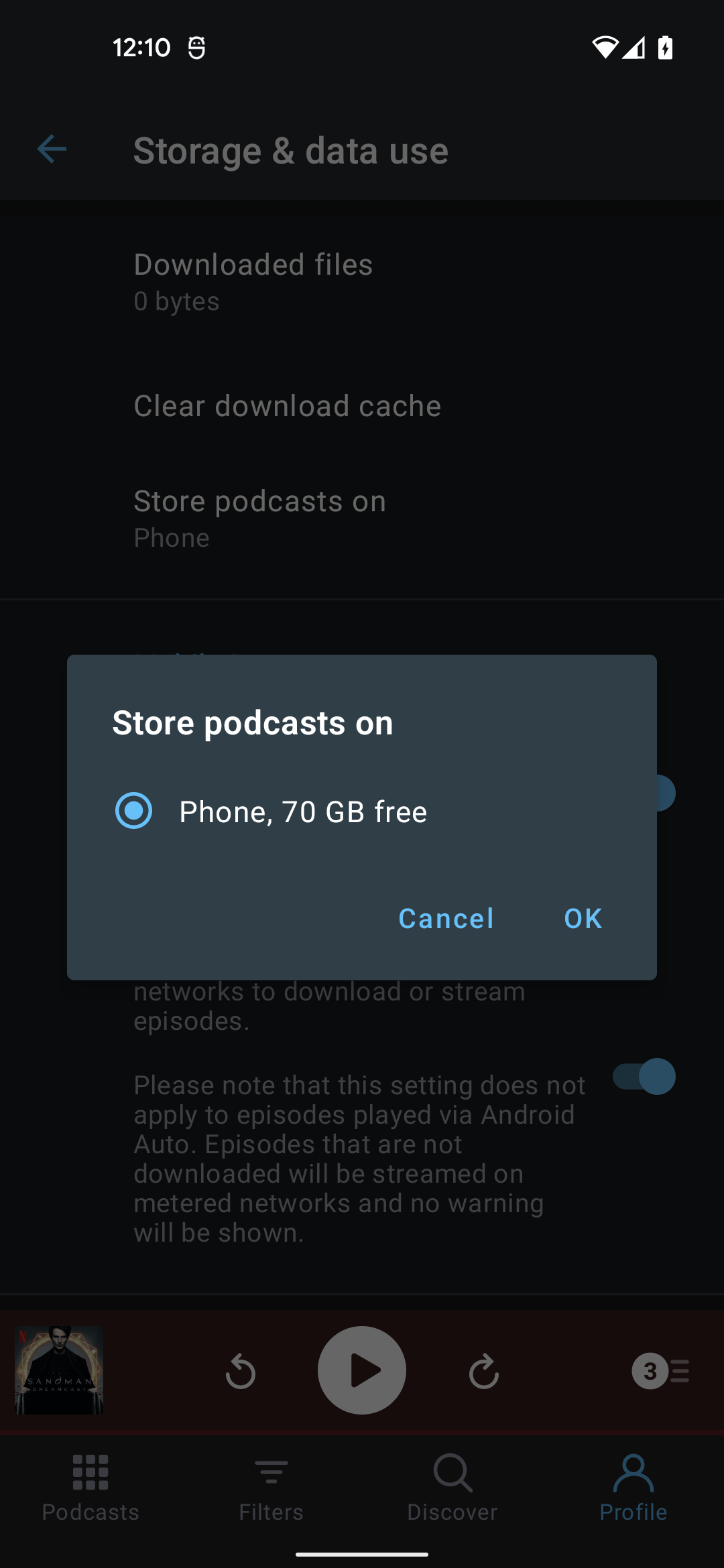Tap the Wi-Fi status icon
Image resolution: width=724 pixels, height=1568 pixels.
605,46
